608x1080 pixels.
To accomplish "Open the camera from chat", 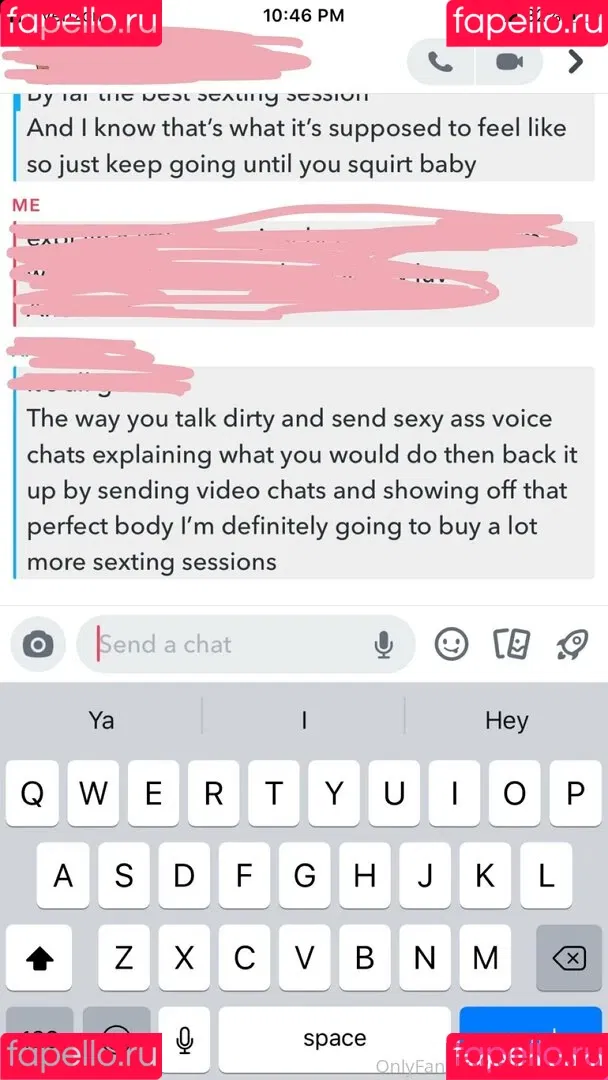I will tap(38, 645).
